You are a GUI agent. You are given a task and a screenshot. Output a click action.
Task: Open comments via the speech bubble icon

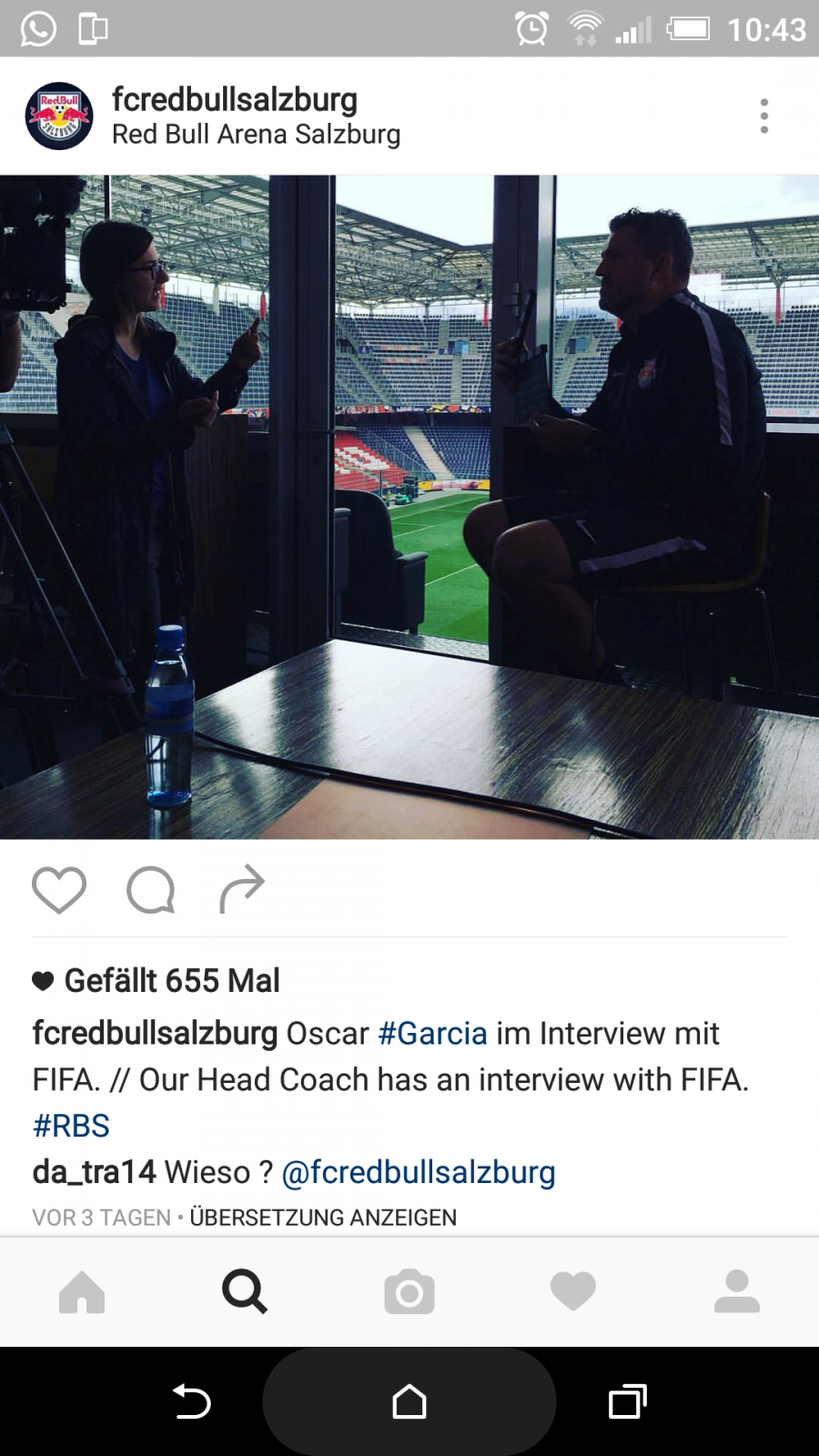point(151,889)
